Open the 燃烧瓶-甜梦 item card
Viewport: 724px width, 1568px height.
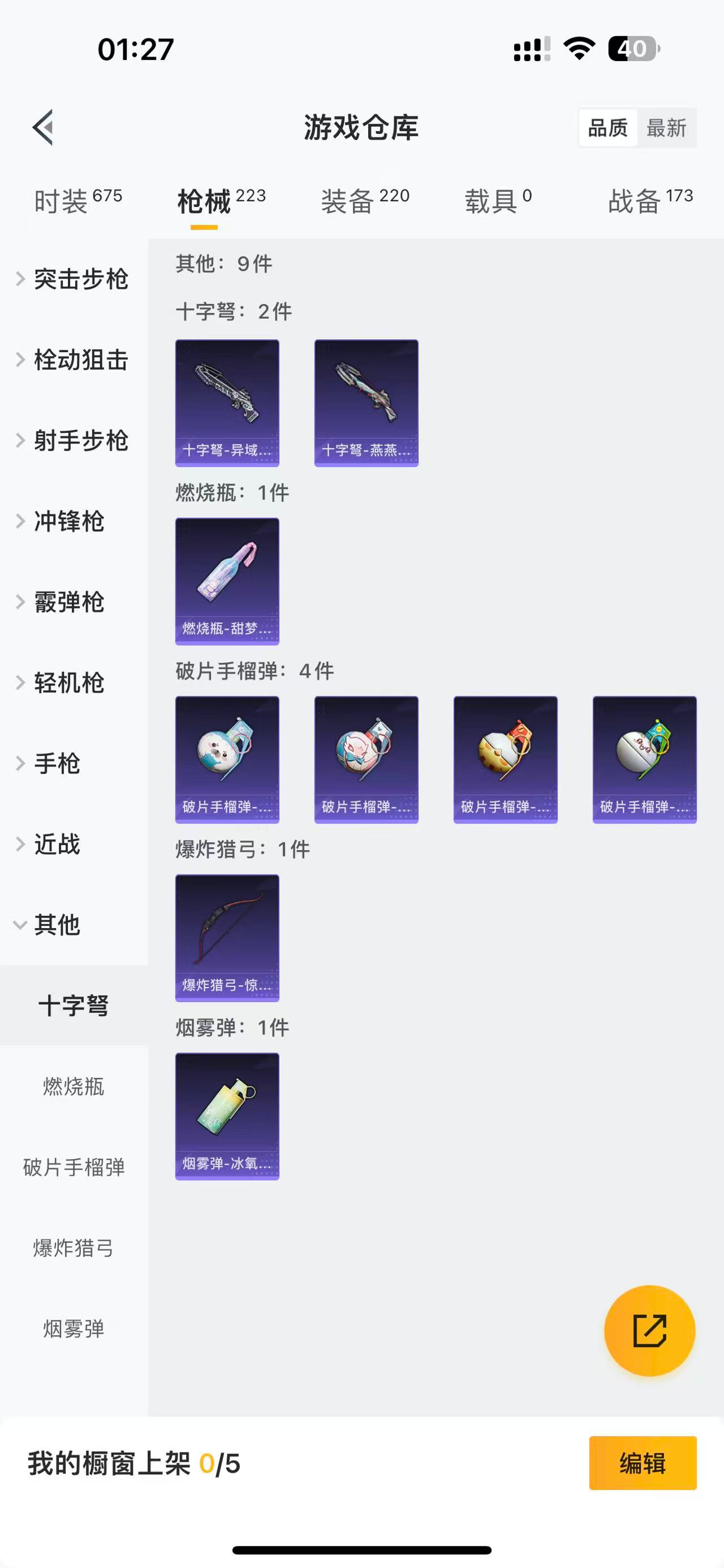(x=227, y=581)
